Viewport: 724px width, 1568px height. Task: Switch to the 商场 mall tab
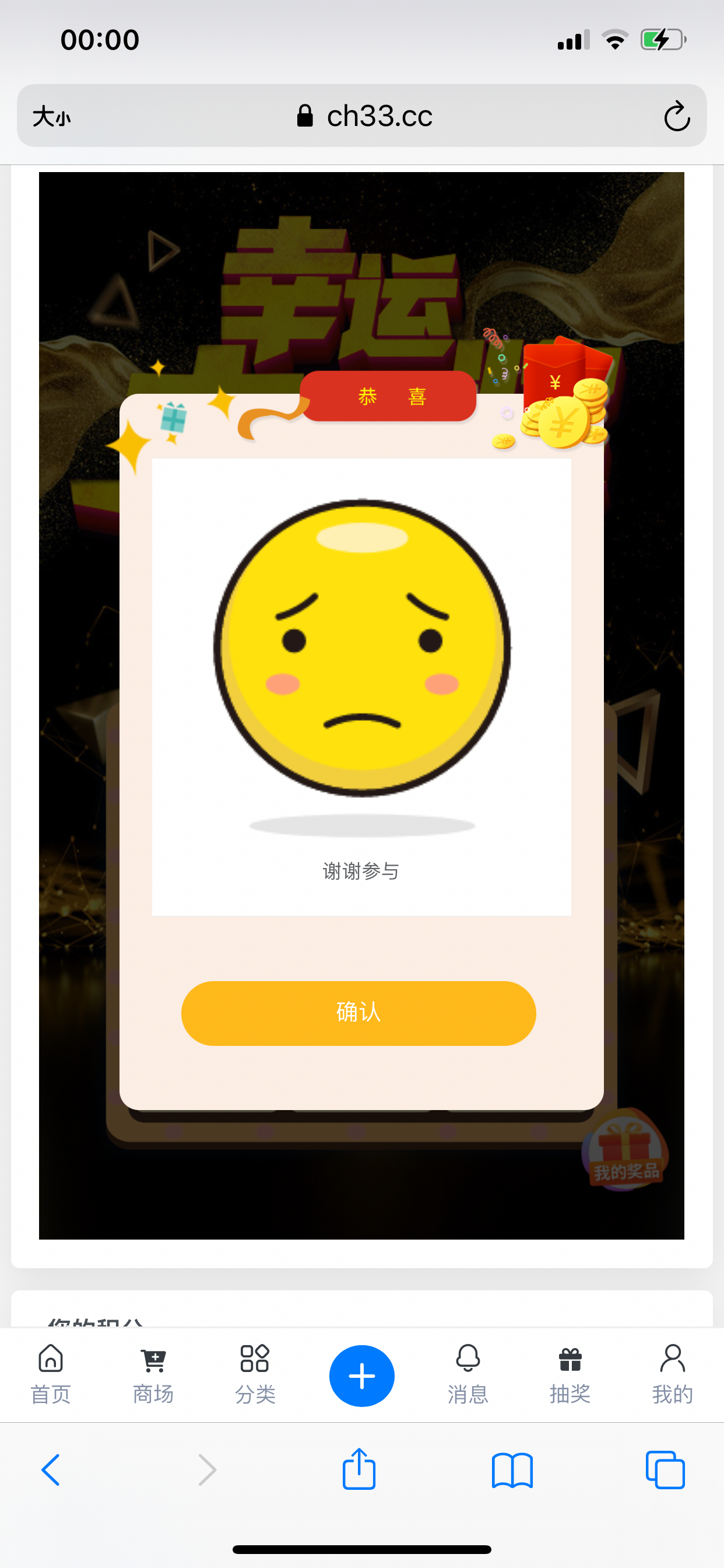pyautogui.click(x=153, y=1374)
